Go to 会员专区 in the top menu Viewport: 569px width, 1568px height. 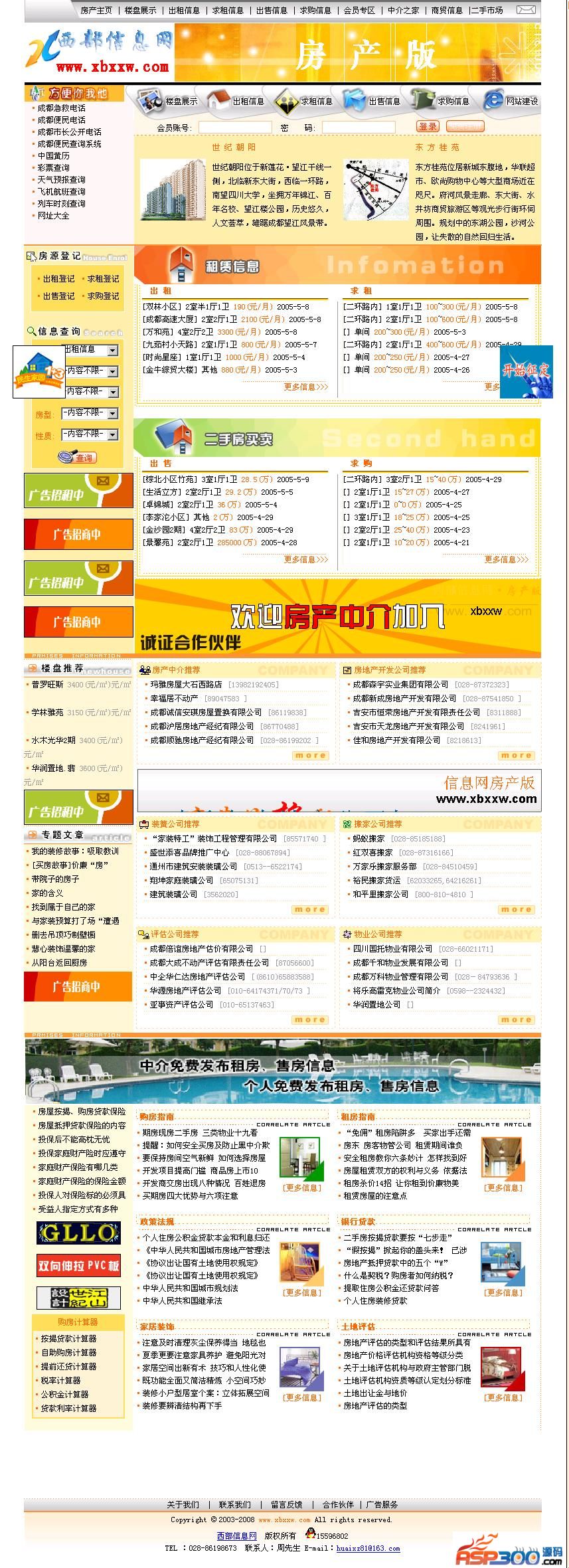(x=359, y=10)
